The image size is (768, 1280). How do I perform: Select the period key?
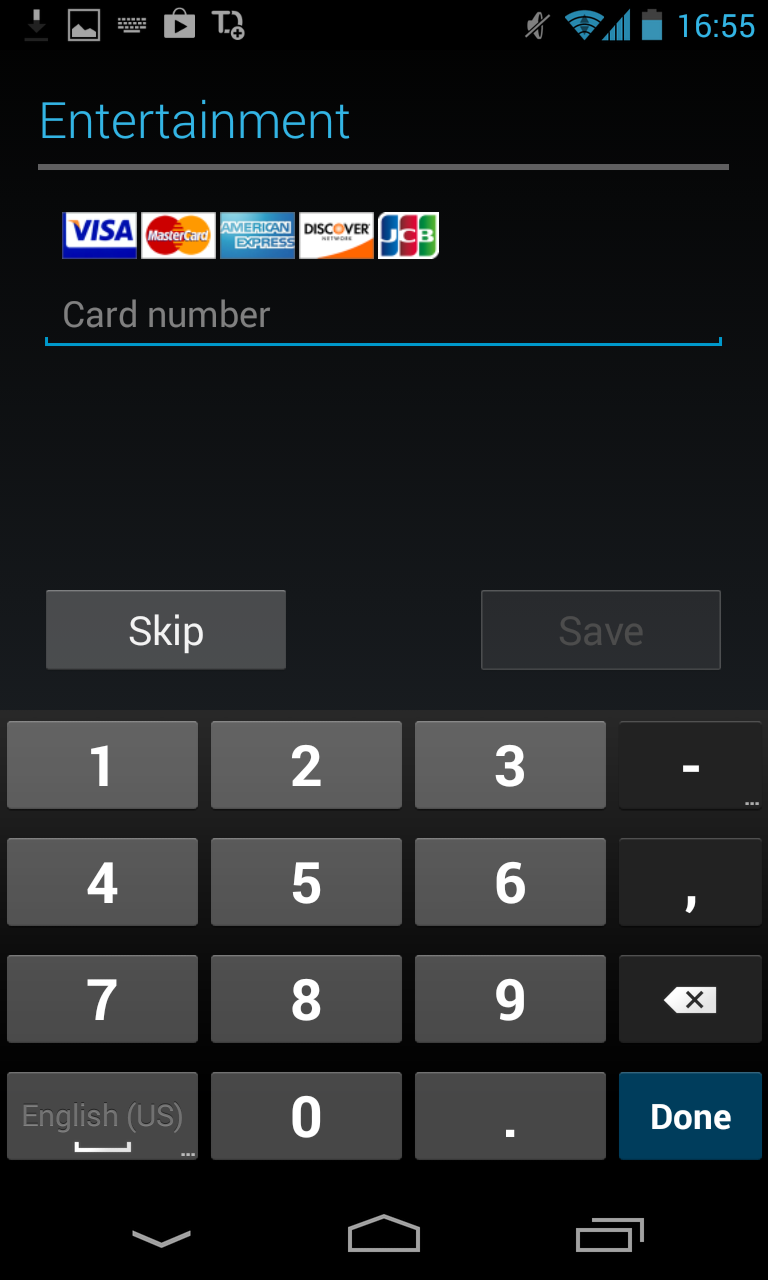pos(510,1116)
